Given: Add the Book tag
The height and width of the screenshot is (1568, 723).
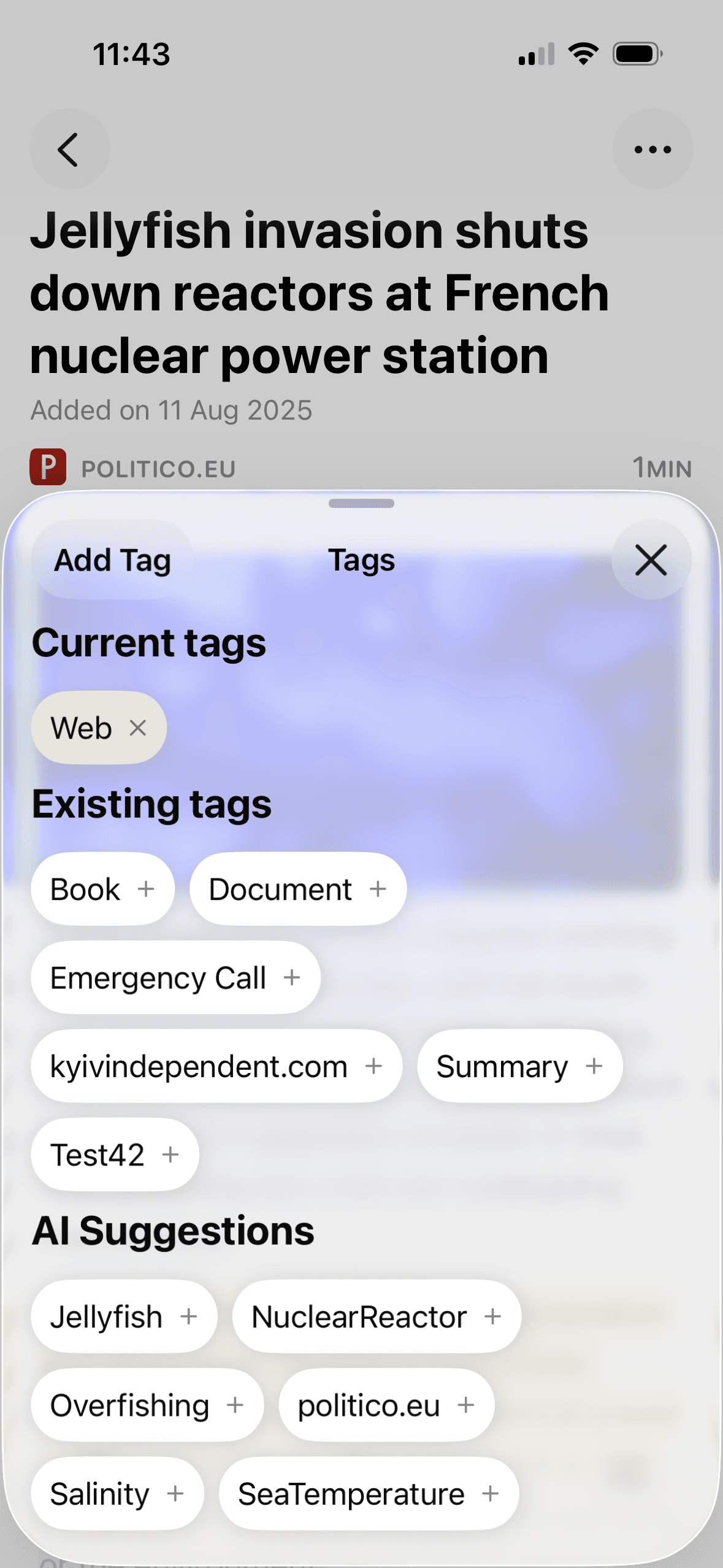Looking at the screenshot, I should [102, 889].
